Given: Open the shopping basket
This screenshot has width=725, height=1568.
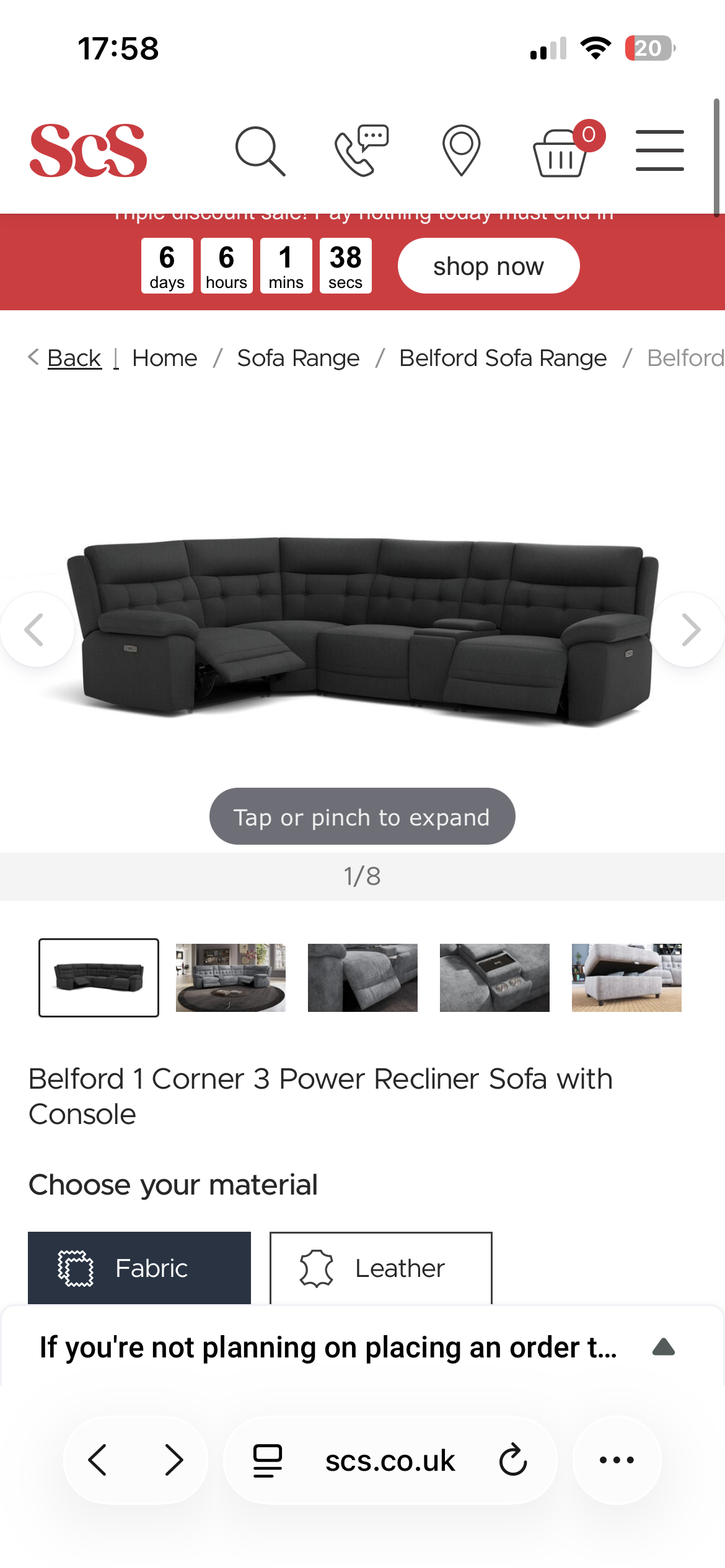Looking at the screenshot, I should [561, 152].
